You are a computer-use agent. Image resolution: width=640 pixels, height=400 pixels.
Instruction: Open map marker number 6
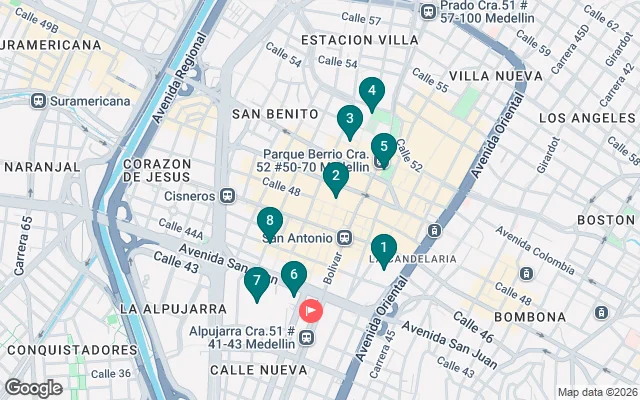click(292, 274)
